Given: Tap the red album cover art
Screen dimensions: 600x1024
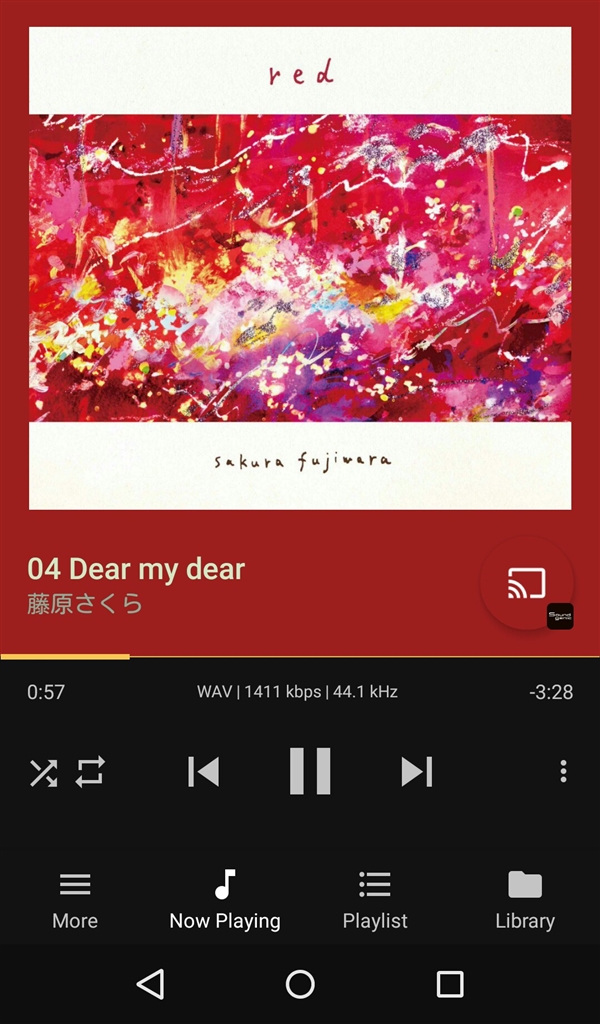Looking at the screenshot, I should (x=300, y=268).
